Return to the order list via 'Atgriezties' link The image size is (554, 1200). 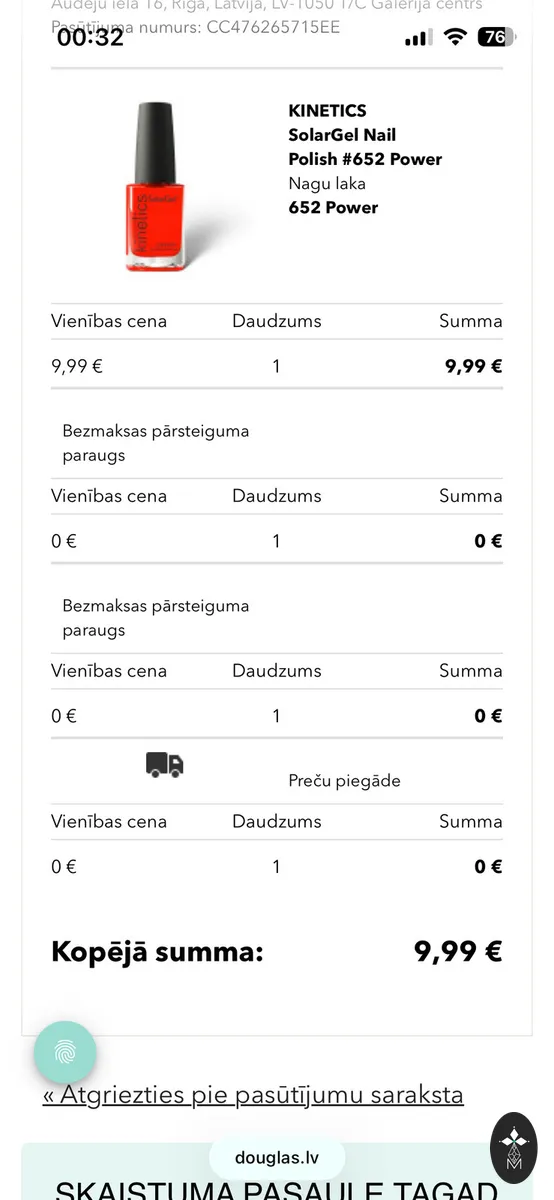(253, 1095)
